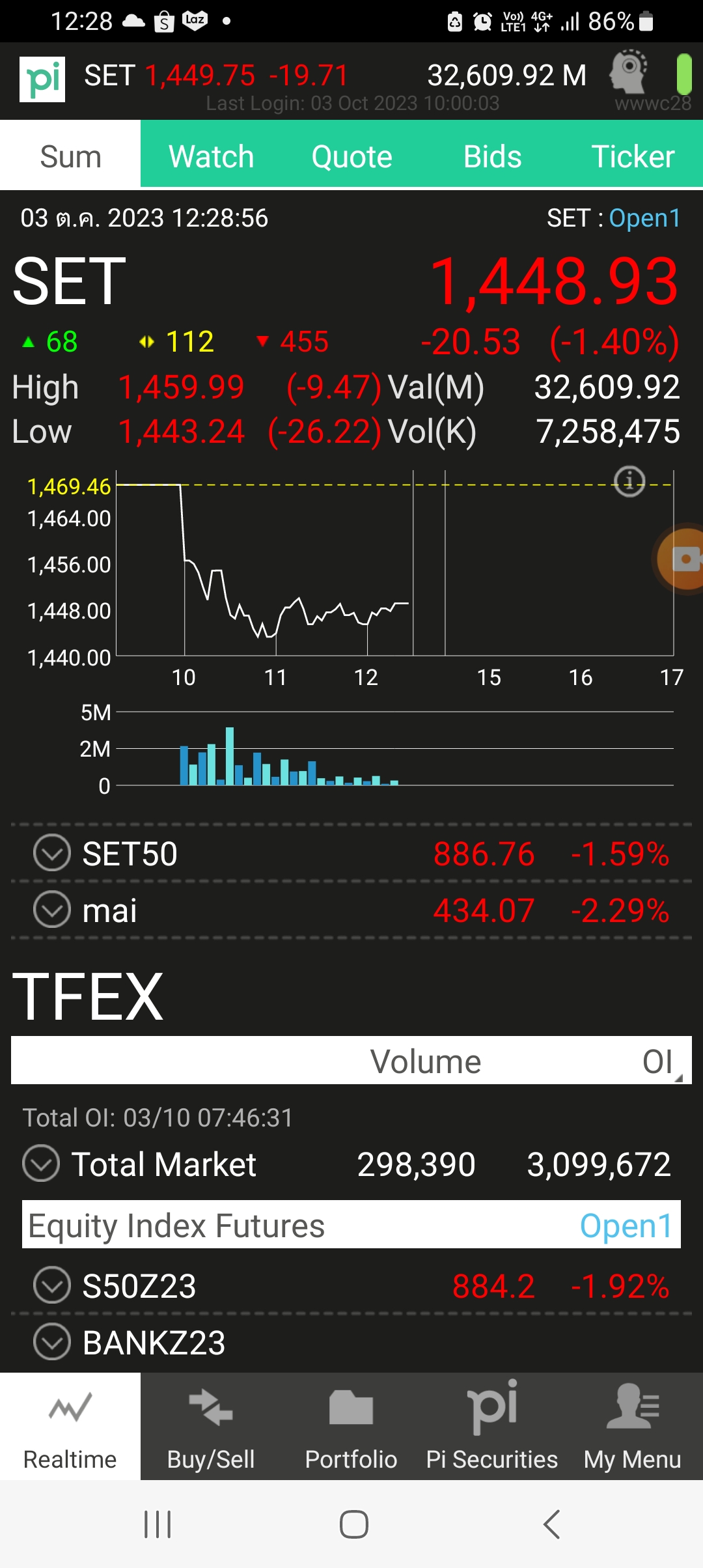
Task: Tap the chart info icon
Action: click(x=629, y=481)
